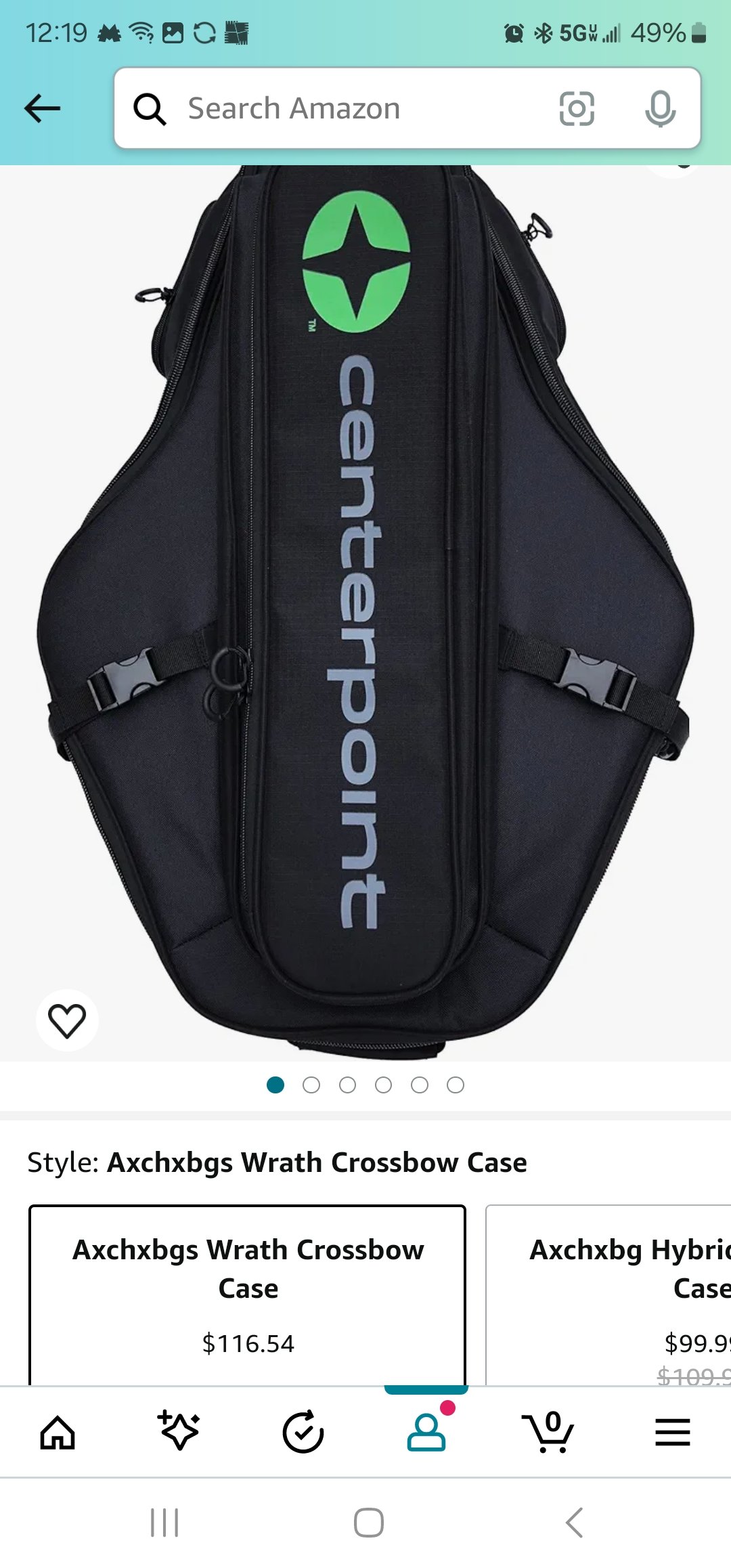View the shopping cart
Viewport: 731px width, 1568px height.
tap(548, 1432)
